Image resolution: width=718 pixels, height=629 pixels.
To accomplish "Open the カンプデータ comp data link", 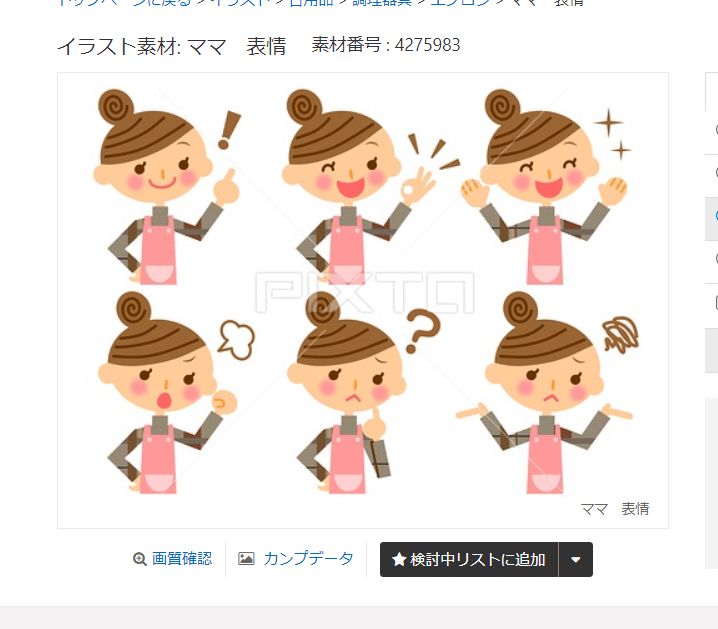I will tap(297, 559).
